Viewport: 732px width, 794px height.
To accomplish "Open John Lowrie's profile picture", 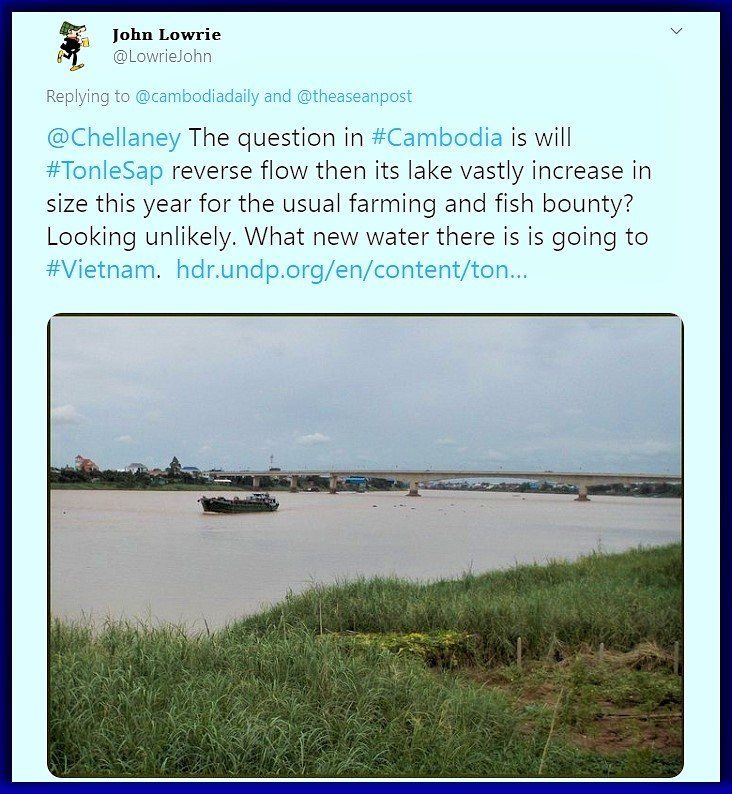I will [73, 46].
